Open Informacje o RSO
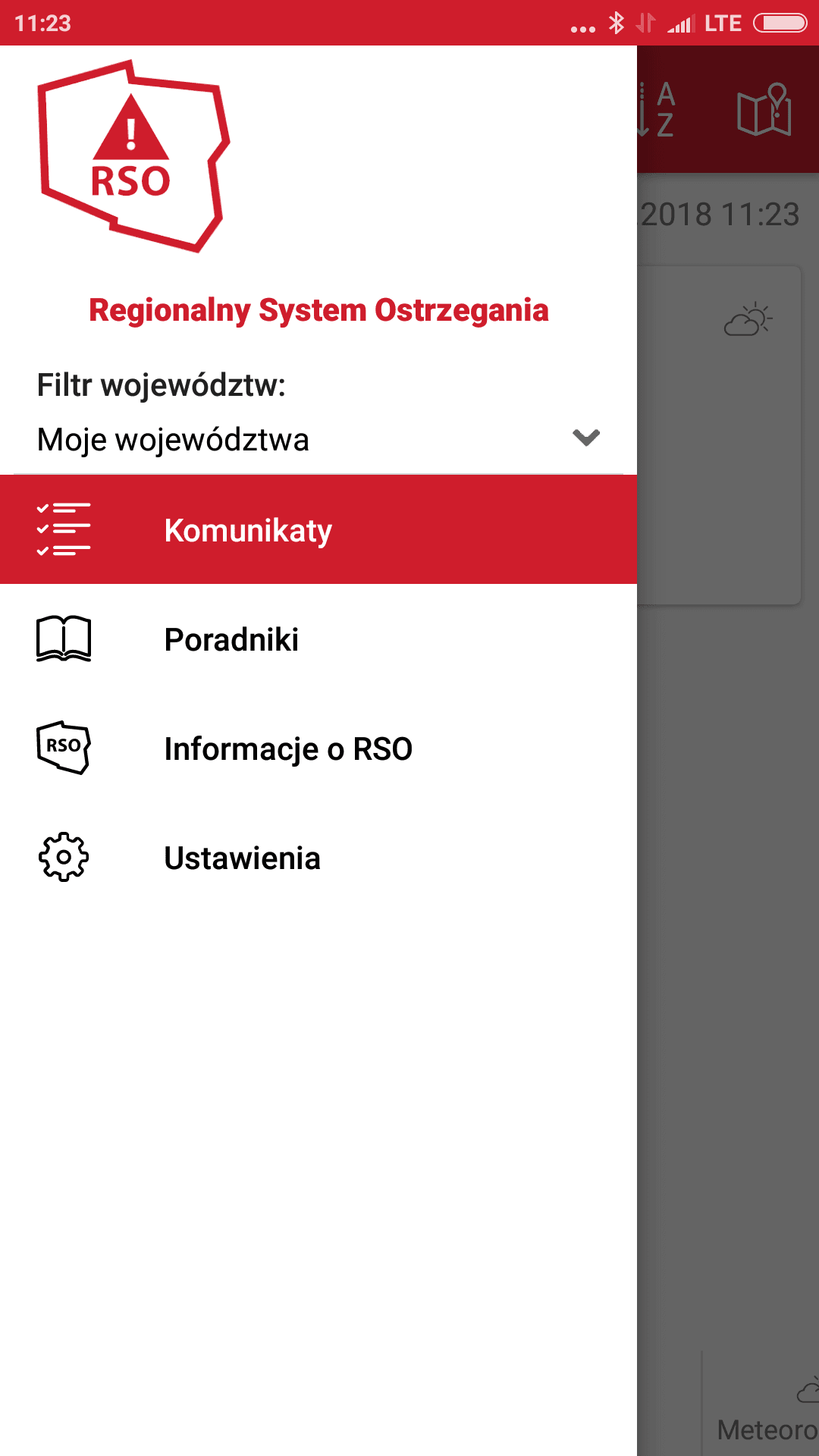Viewport: 819px width, 1456px height. (318, 748)
